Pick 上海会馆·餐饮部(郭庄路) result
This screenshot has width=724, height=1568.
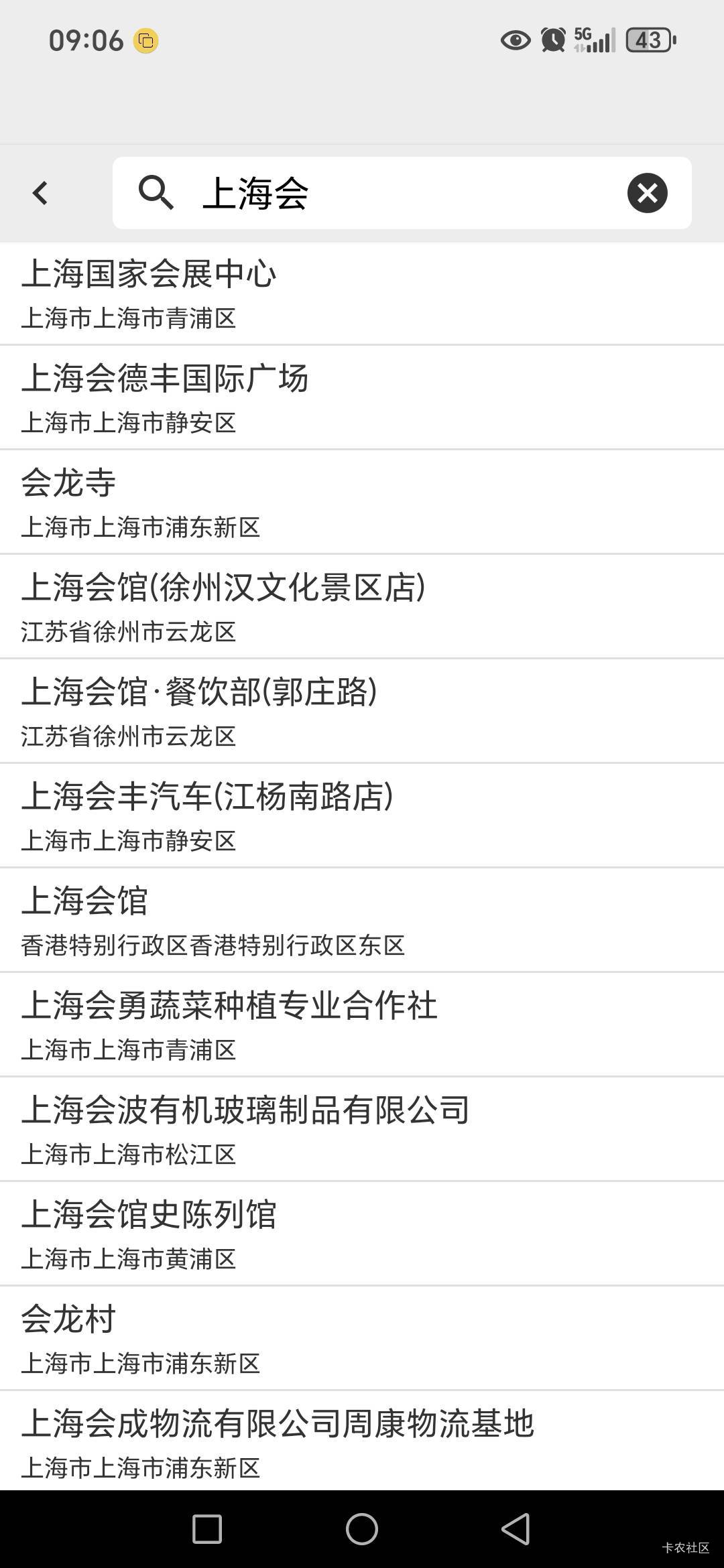click(x=362, y=712)
